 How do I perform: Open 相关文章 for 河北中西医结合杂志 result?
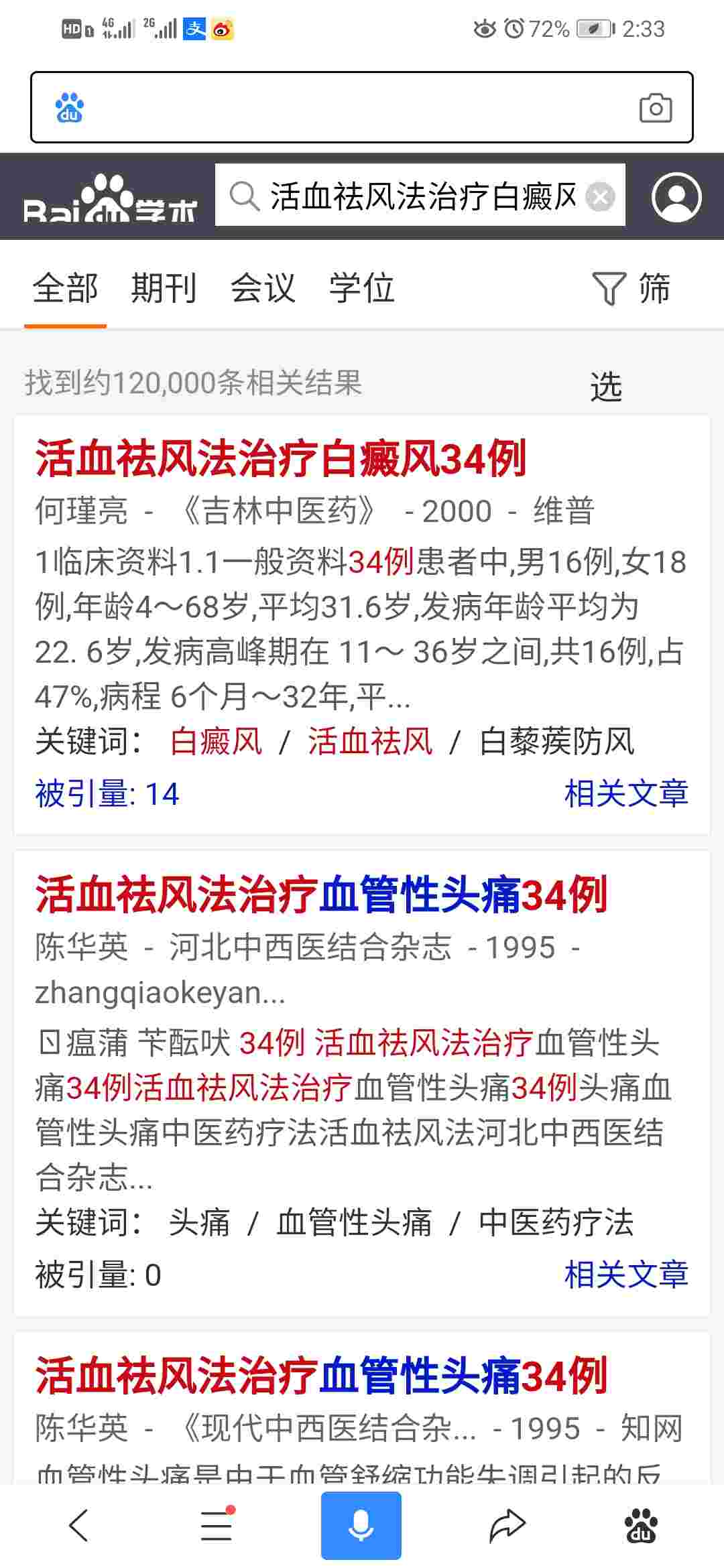[x=626, y=1275]
